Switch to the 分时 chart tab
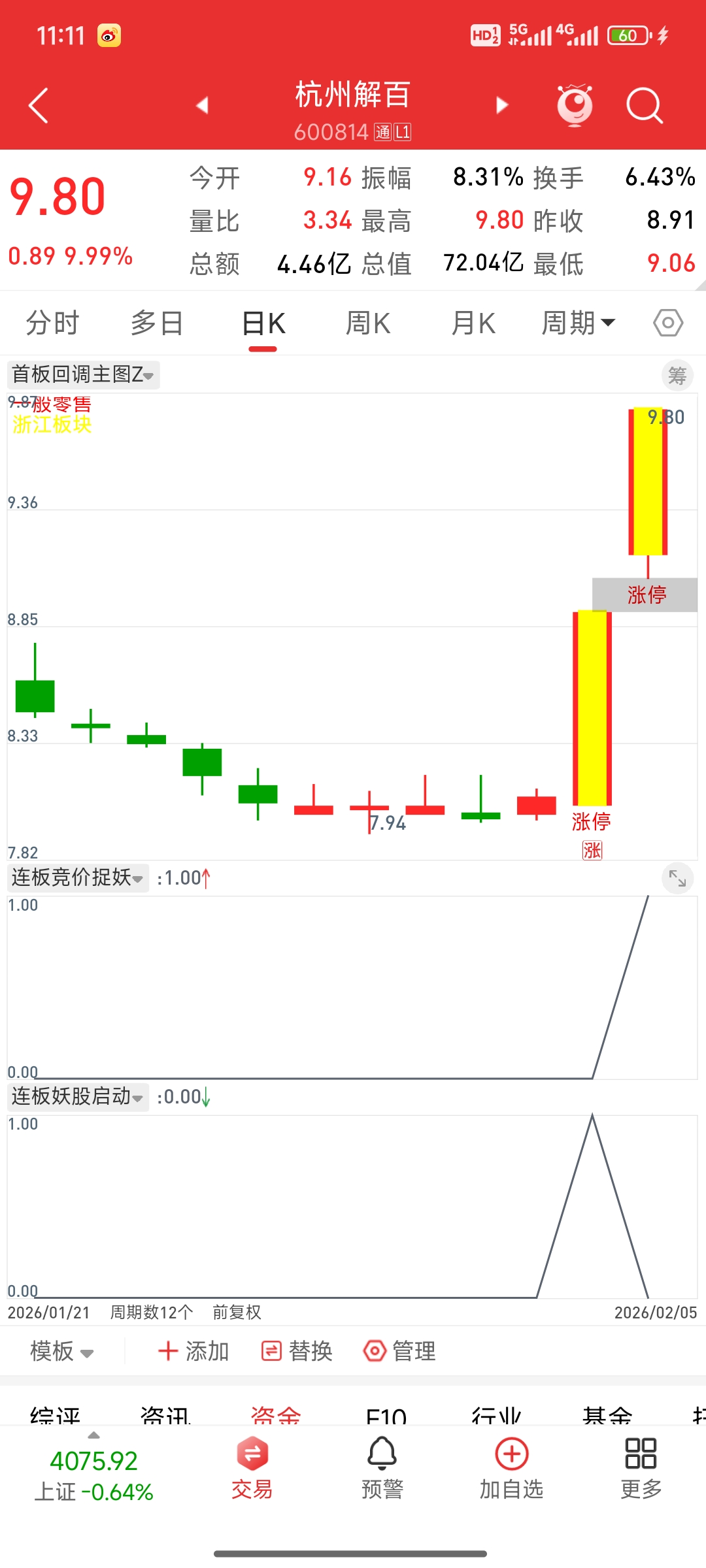Image resolution: width=706 pixels, height=1568 pixels. 52,323
